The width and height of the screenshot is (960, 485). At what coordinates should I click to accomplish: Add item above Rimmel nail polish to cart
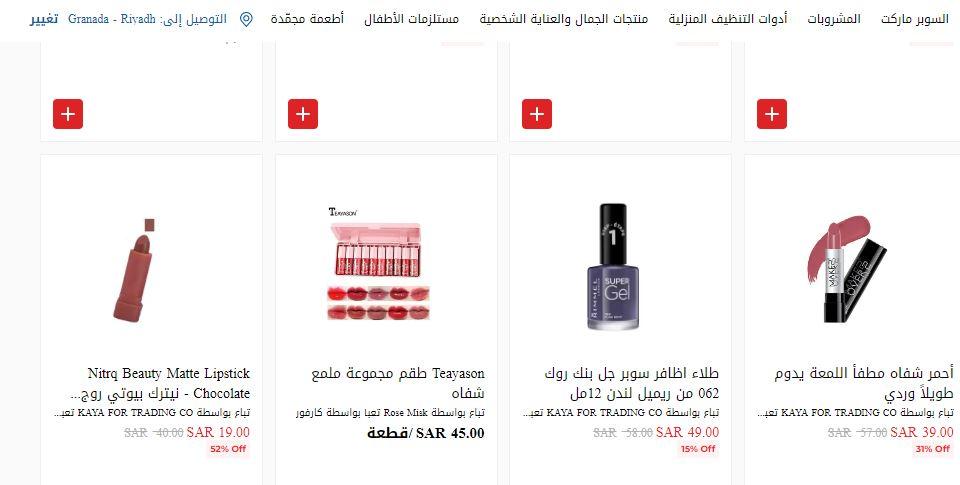(537, 114)
